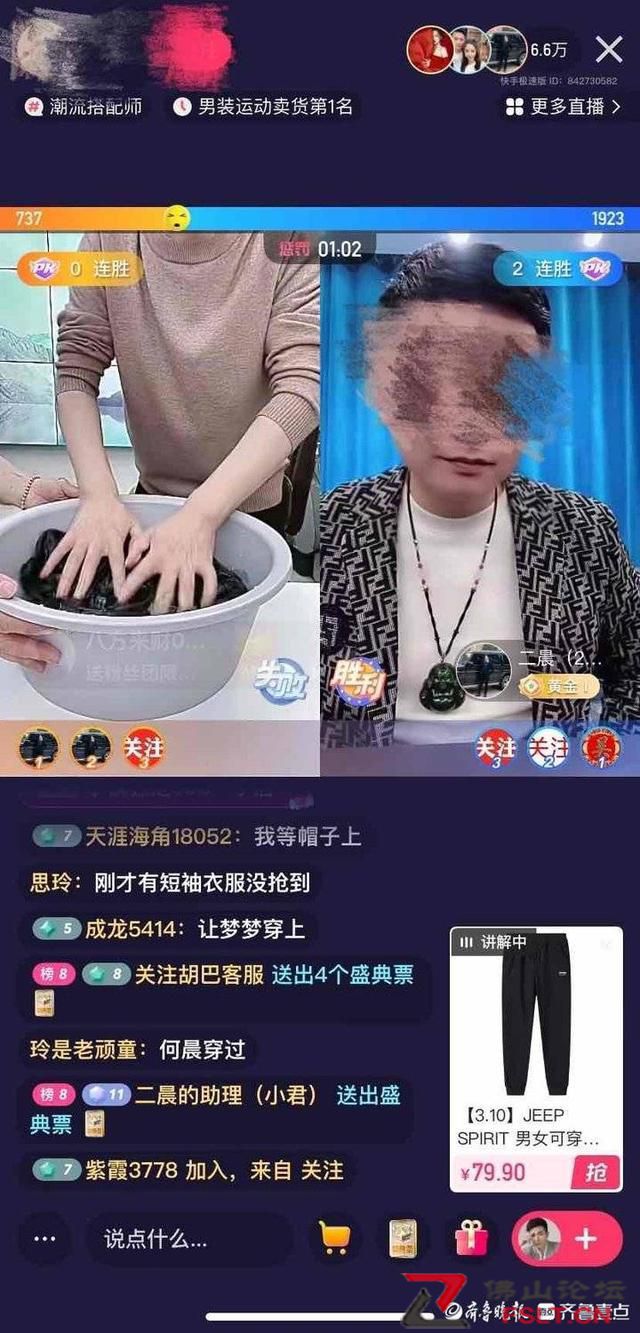
Task: Open 更多直播 list
Action: 563,106
